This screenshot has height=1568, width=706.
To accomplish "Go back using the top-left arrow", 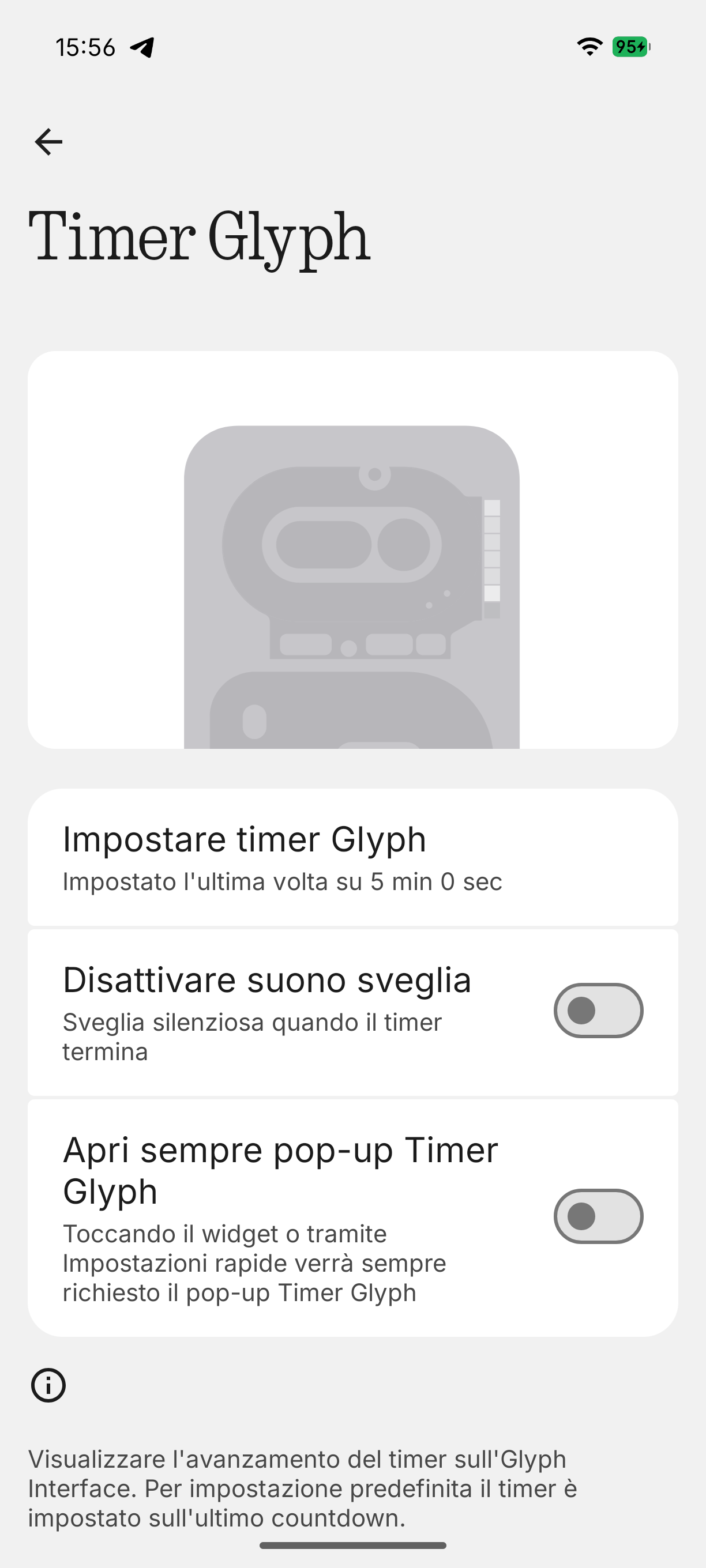I will pos(48,142).
